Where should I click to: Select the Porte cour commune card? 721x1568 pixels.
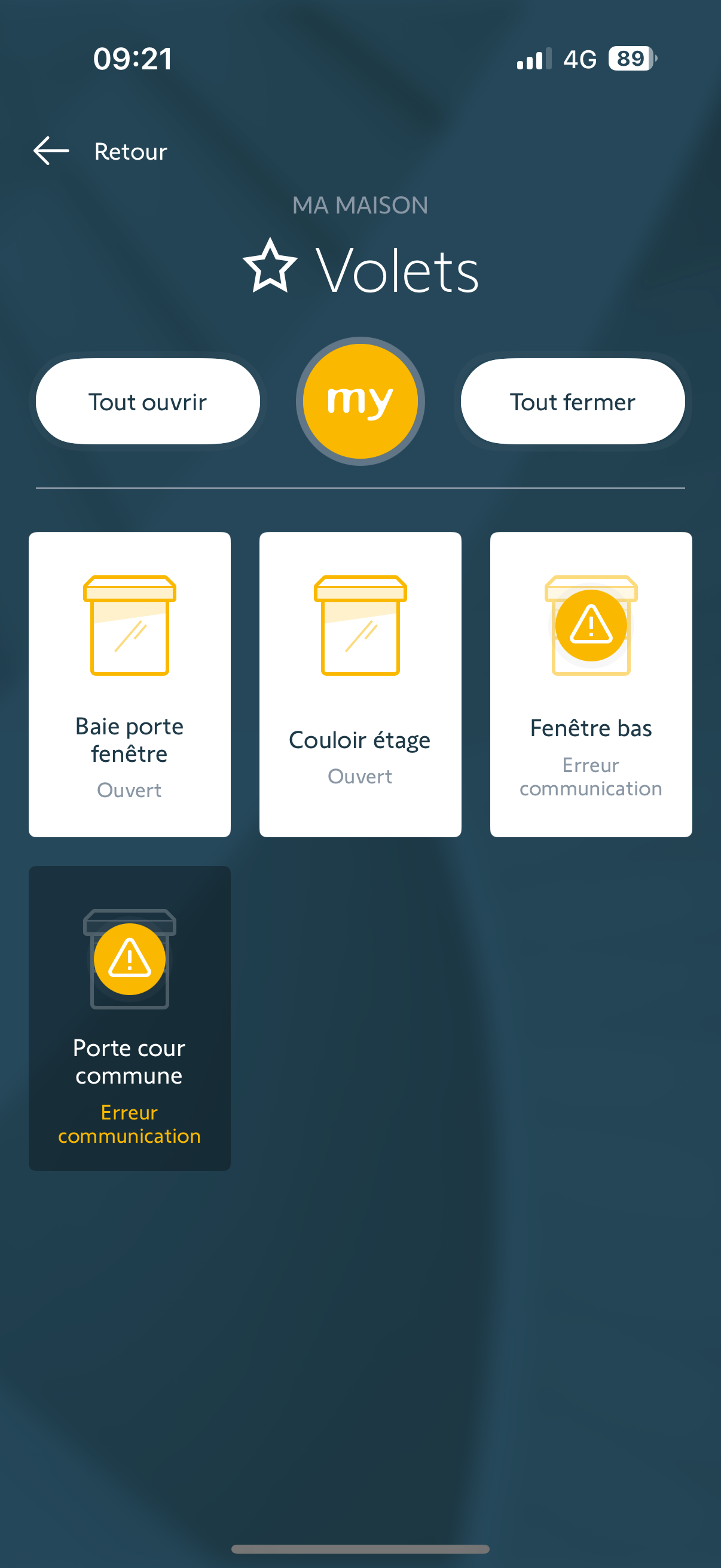(130, 1018)
